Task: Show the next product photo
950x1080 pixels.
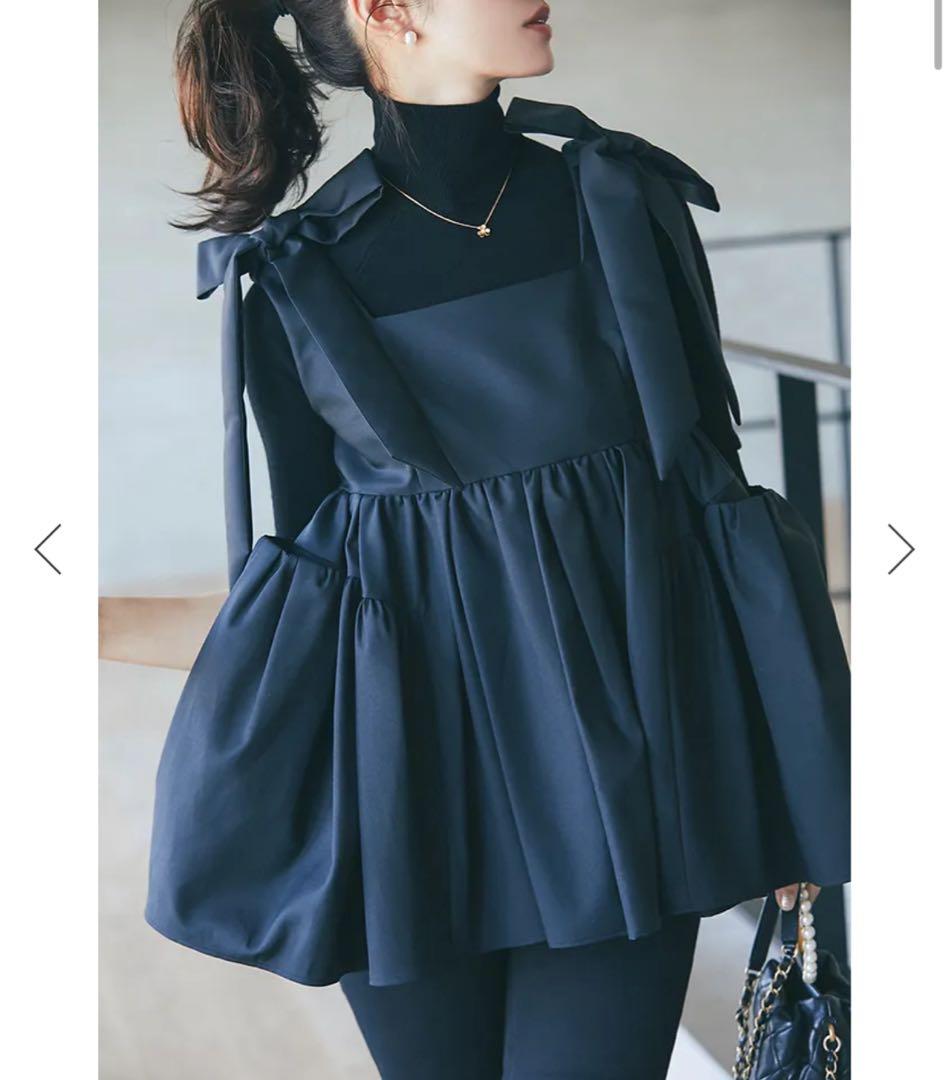Action: click(900, 549)
